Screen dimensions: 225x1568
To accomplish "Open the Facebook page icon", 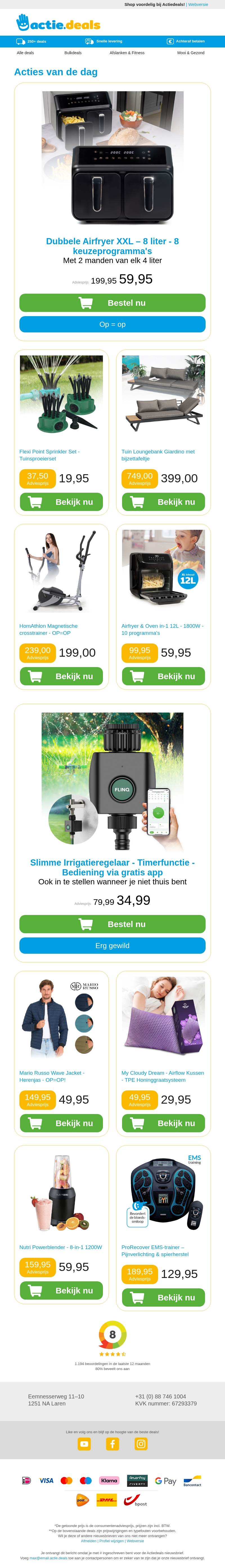I will pos(112,1443).
